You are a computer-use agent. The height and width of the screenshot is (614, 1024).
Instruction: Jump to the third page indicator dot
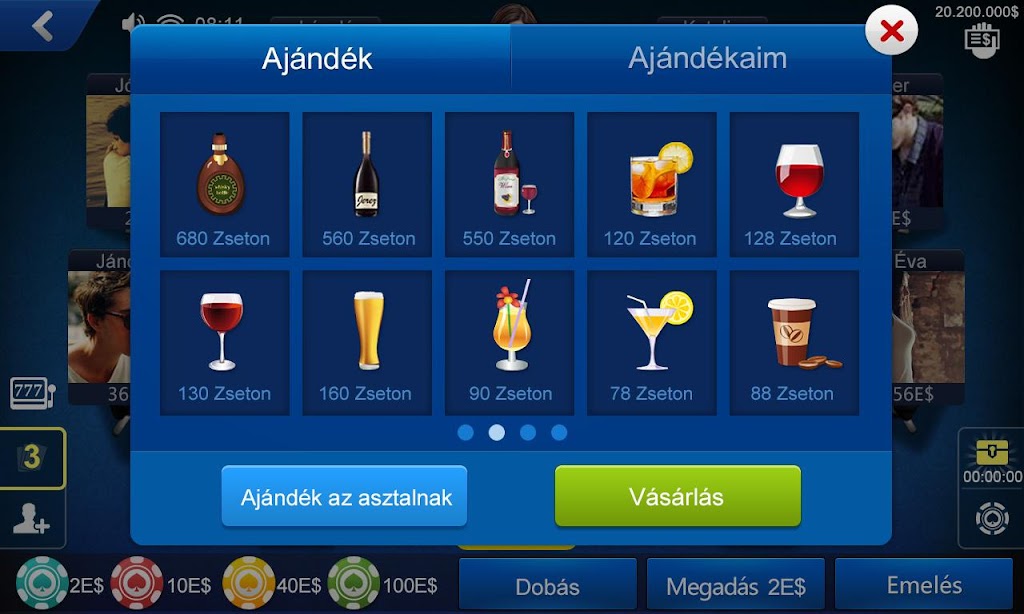tap(528, 432)
